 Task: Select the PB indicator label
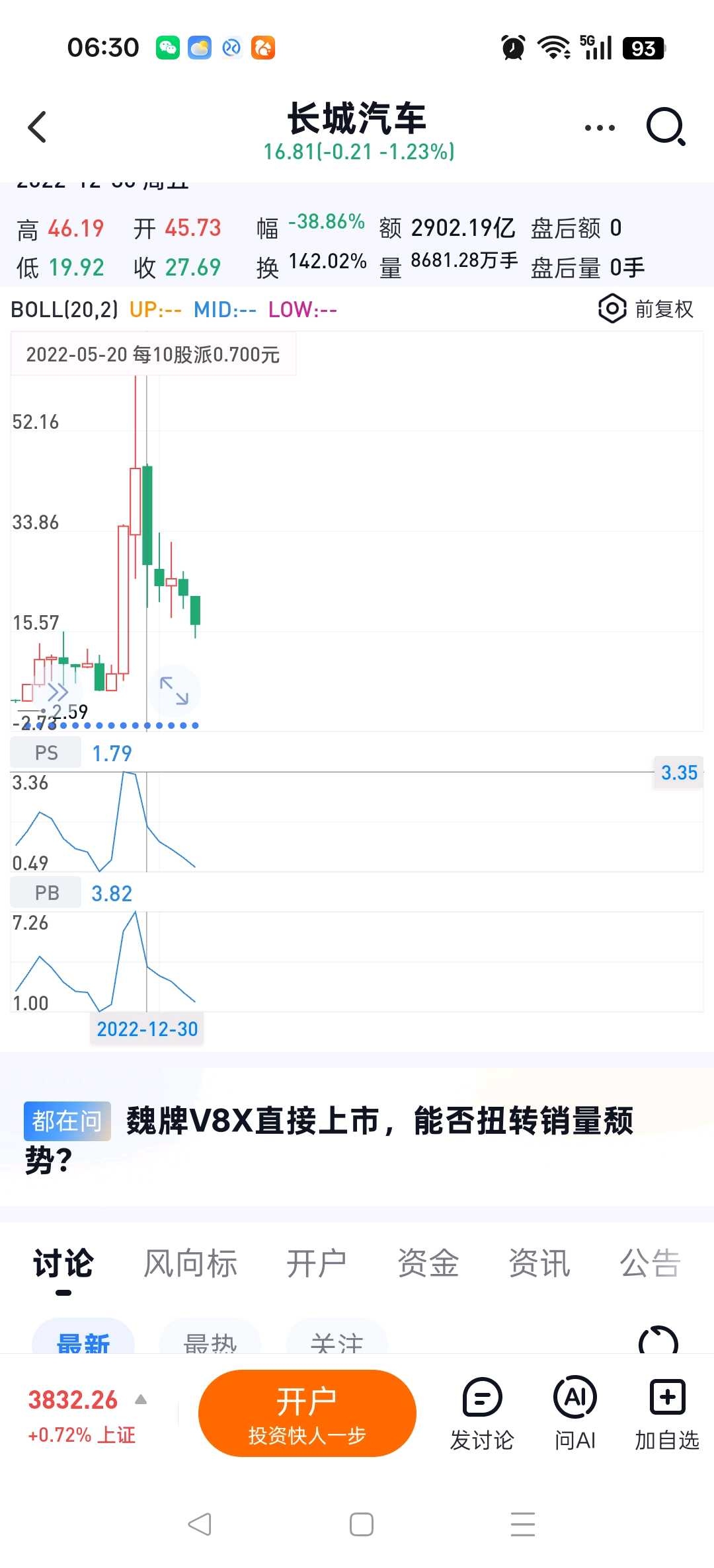[x=46, y=893]
